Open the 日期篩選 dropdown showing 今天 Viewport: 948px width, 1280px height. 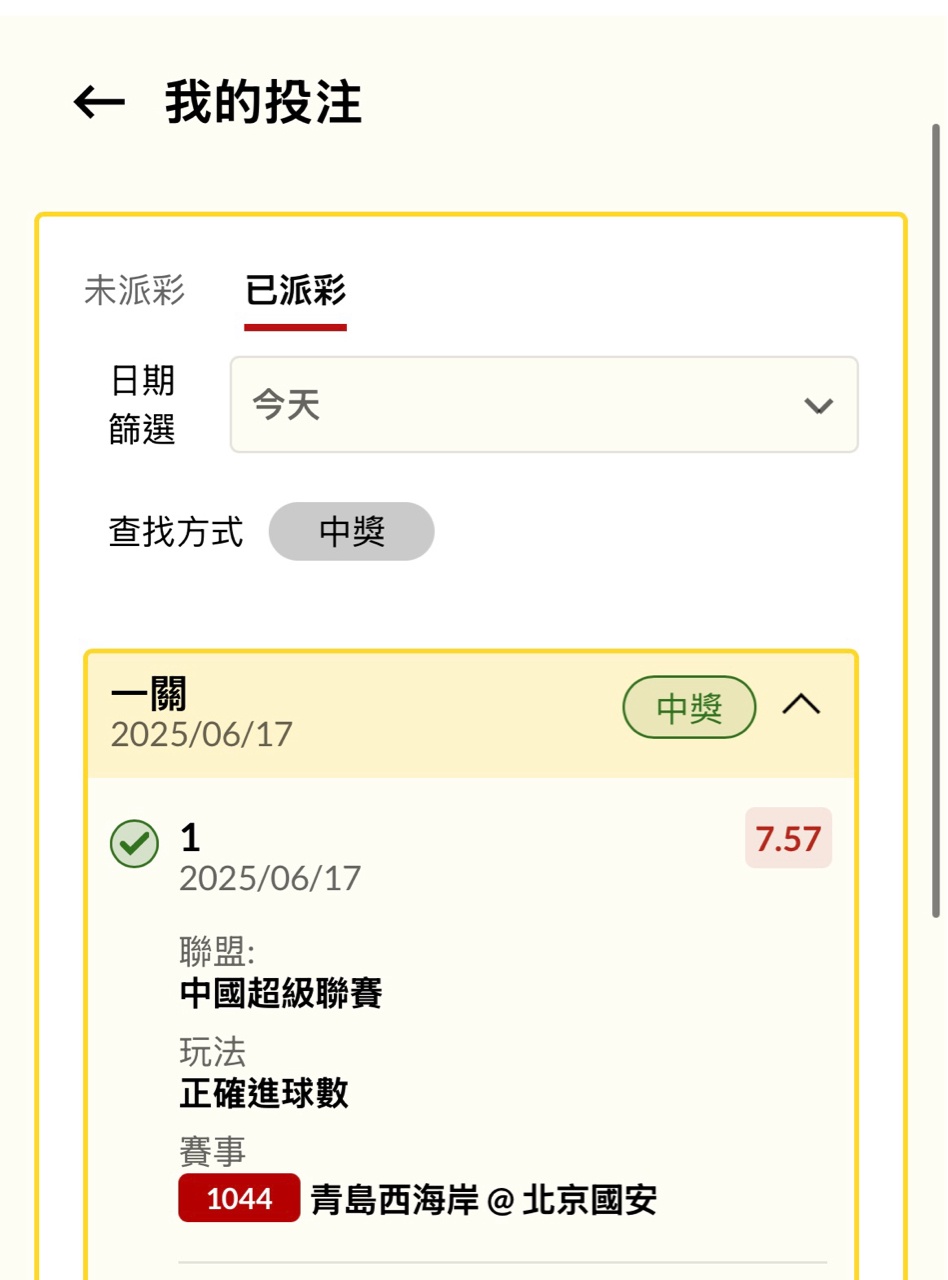point(544,405)
